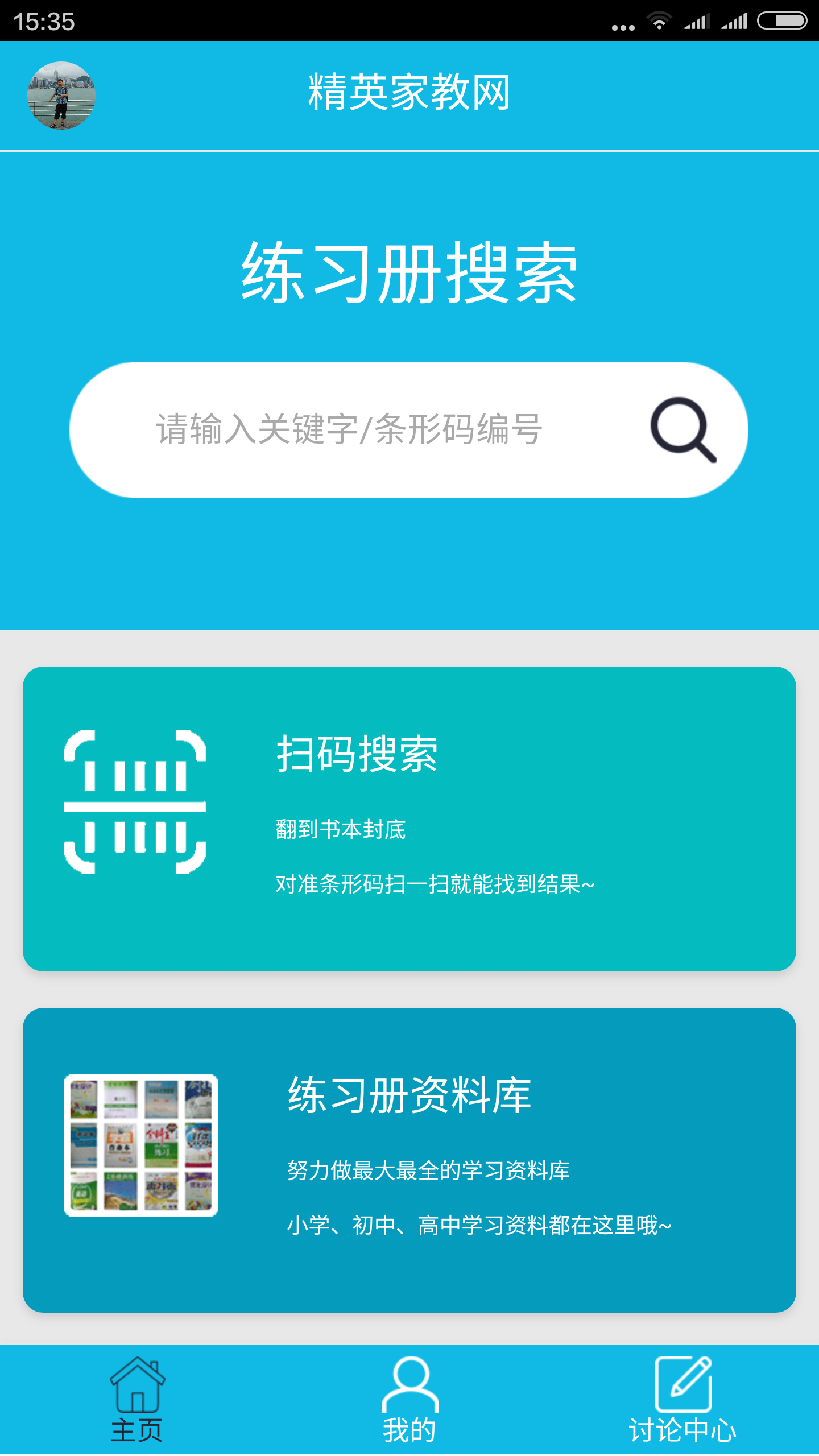Open the 练习册资料库 library card
The width and height of the screenshot is (819, 1456).
tap(409, 1160)
